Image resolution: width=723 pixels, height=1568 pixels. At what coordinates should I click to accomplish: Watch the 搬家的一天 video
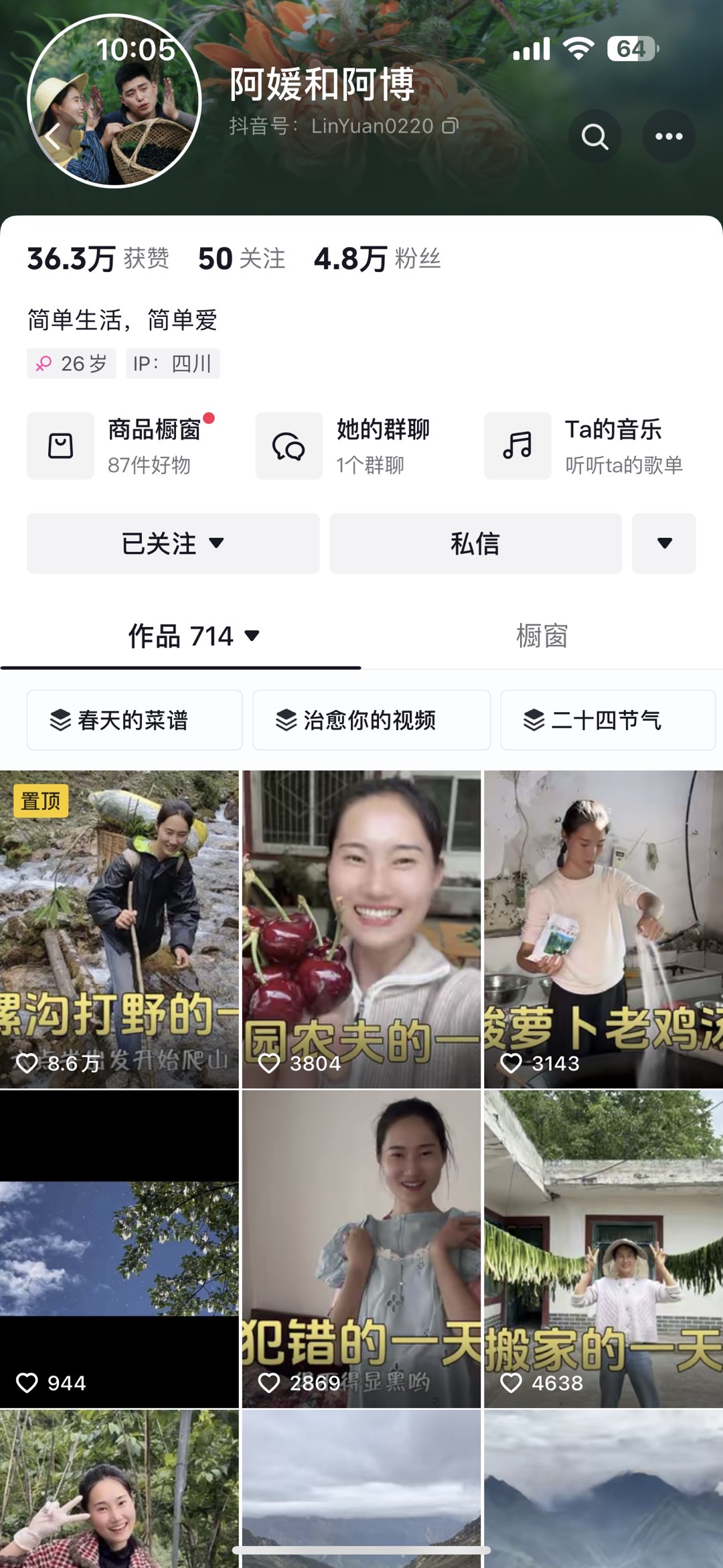click(603, 1249)
